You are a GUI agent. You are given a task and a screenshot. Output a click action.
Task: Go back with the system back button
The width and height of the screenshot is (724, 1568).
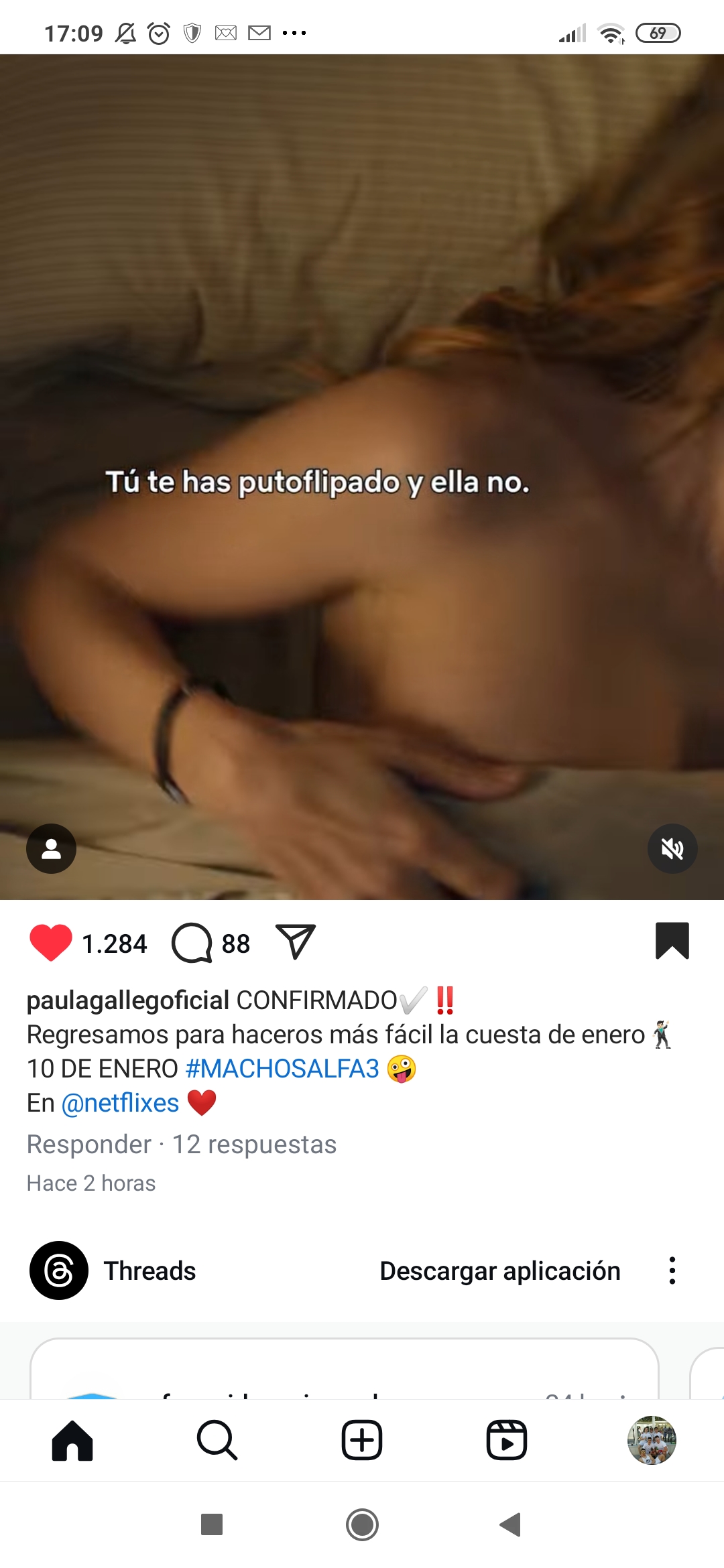coord(511,1525)
